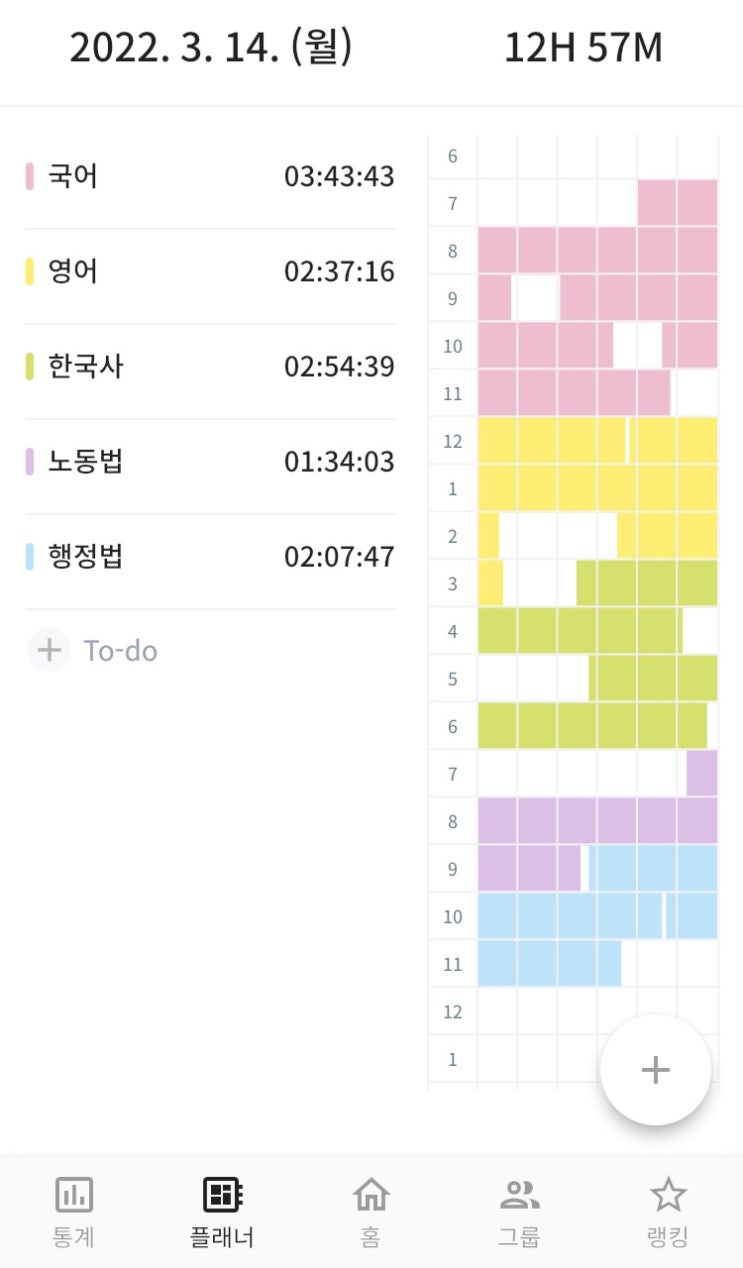Select the 영어 subject row
This screenshot has width=743, height=1268.
(210, 272)
